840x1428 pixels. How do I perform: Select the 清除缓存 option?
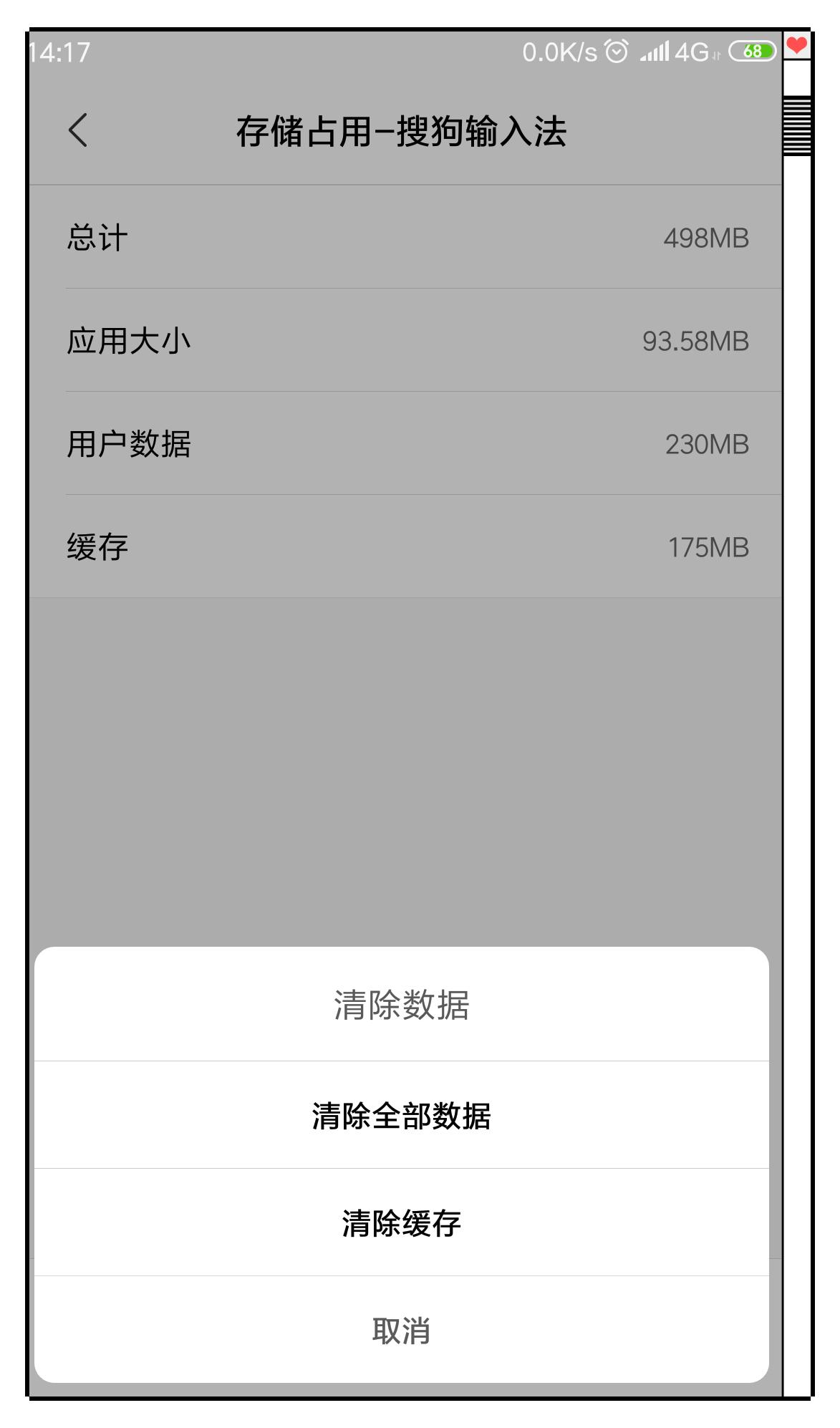tap(401, 1224)
